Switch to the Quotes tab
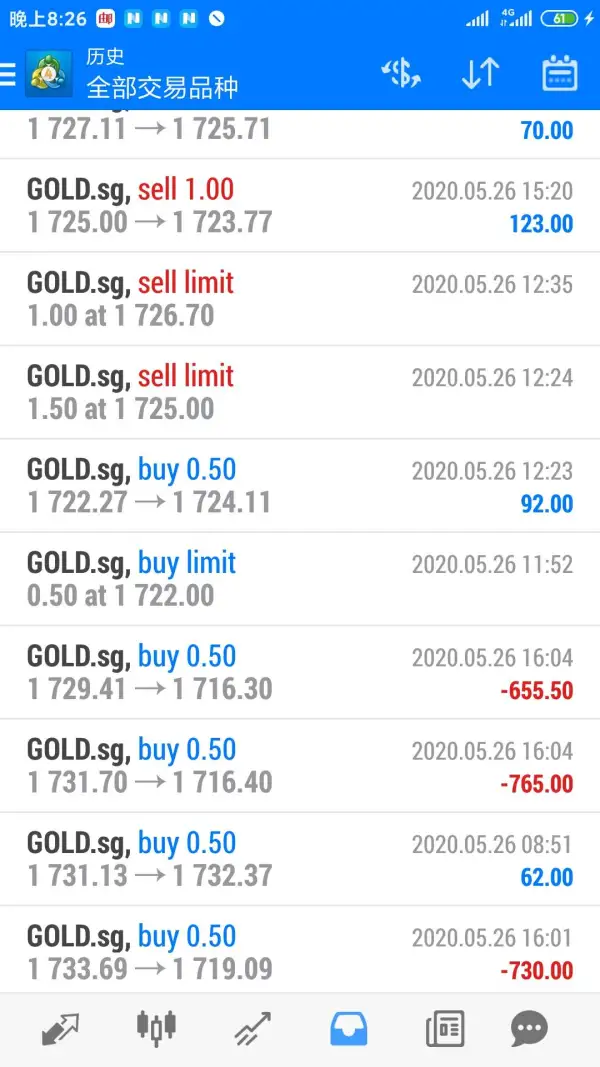This screenshot has height=1067, width=600. 60,1027
